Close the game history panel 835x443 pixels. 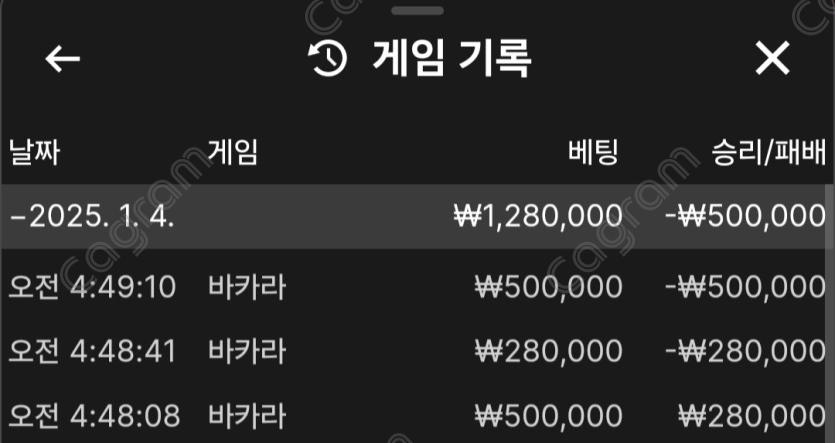(772, 59)
